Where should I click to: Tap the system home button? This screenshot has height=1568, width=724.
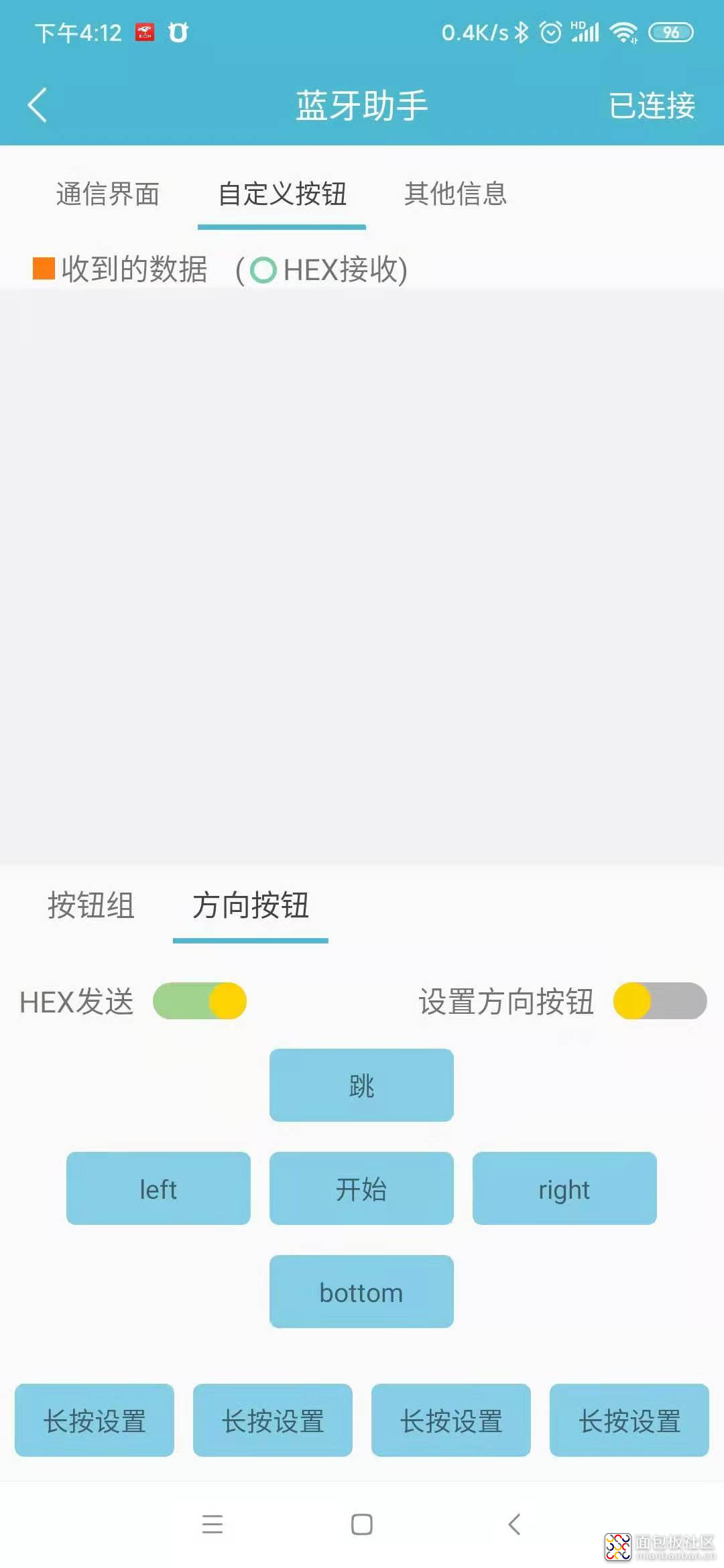coord(362,1524)
